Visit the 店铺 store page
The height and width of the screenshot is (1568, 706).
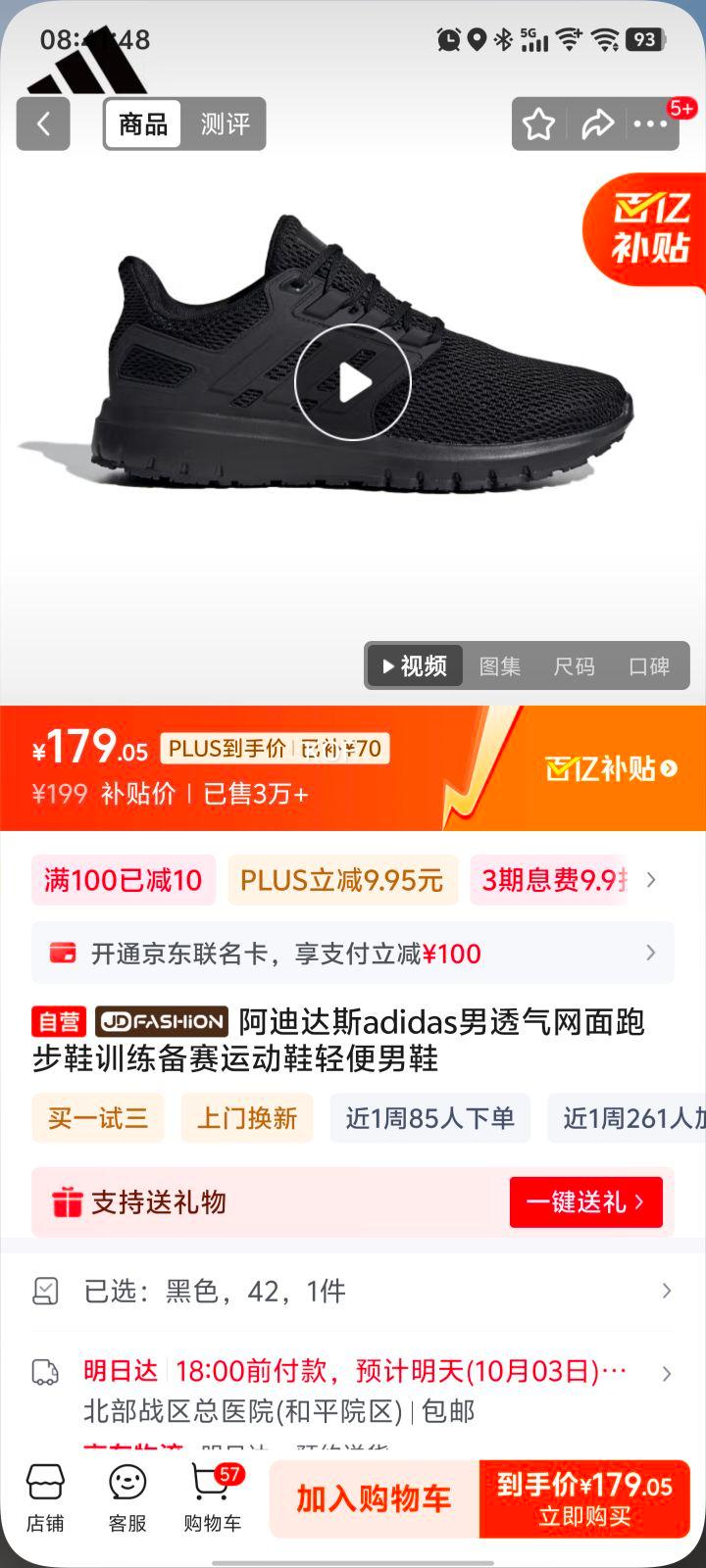pyautogui.click(x=45, y=1499)
